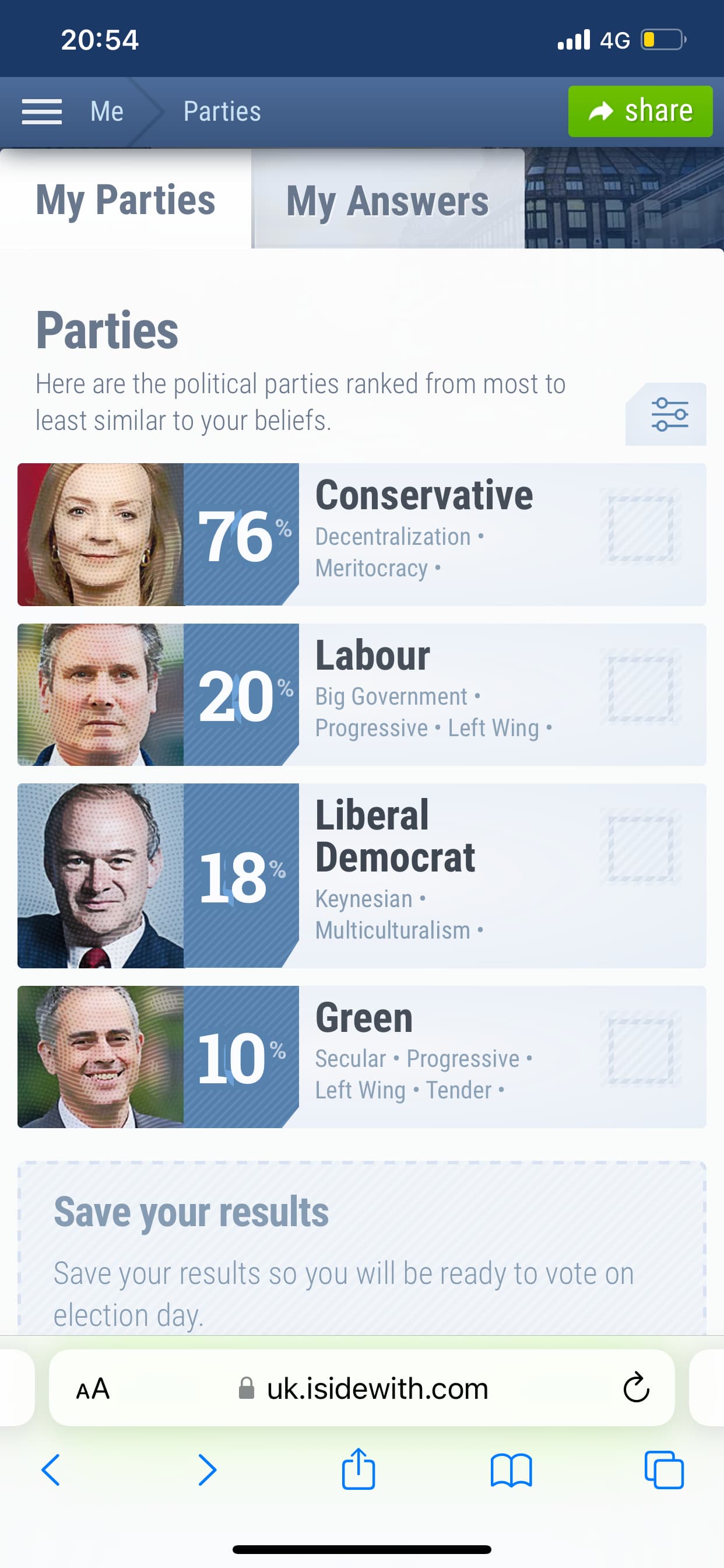The image size is (724, 1568).
Task: Go back to the previous page
Action: [x=51, y=1470]
